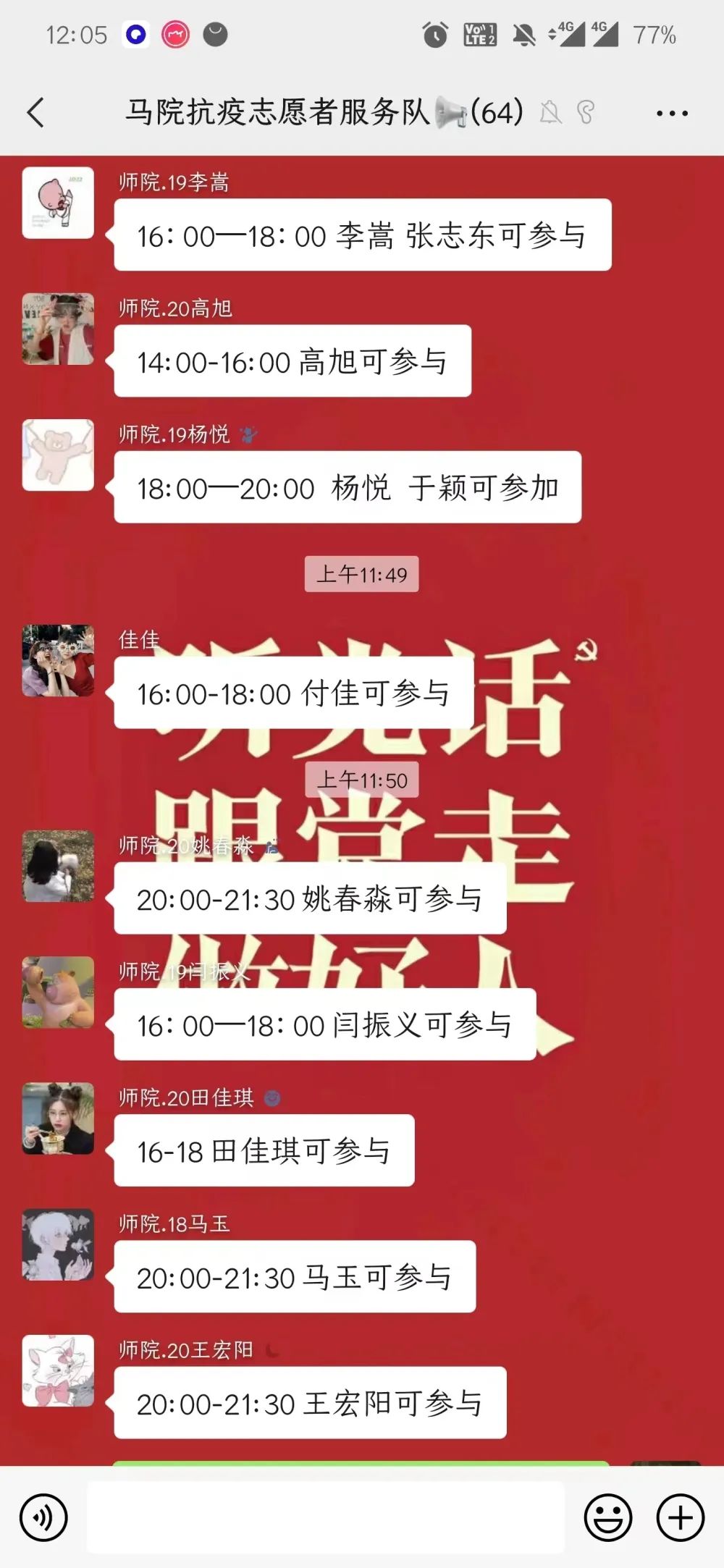View 师院.19闫振义's profile avatar
Image resolution: width=724 pixels, height=1568 pixels.
coord(58,992)
